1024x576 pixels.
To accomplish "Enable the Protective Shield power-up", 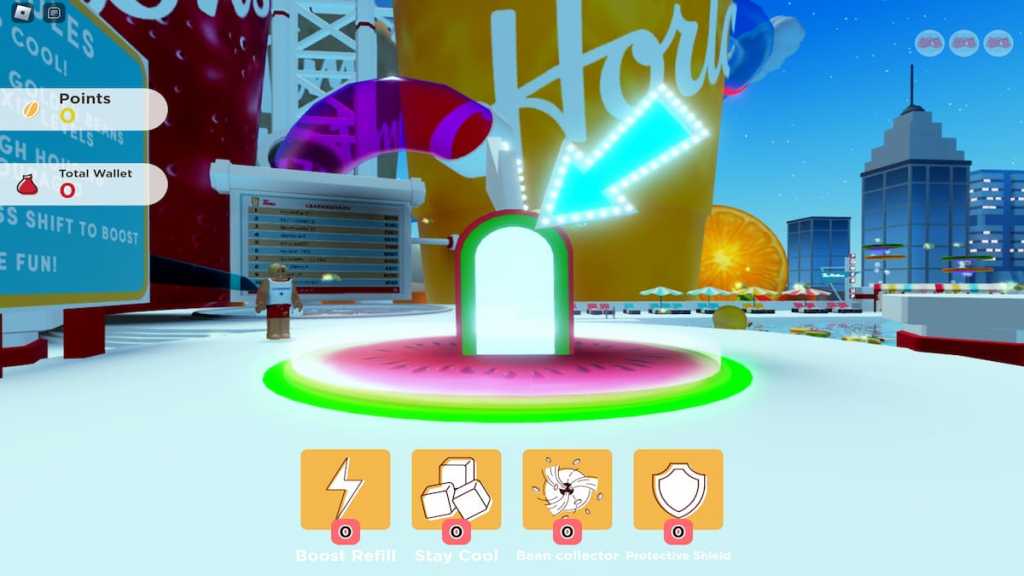I will pyautogui.click(x=678, y=489).
